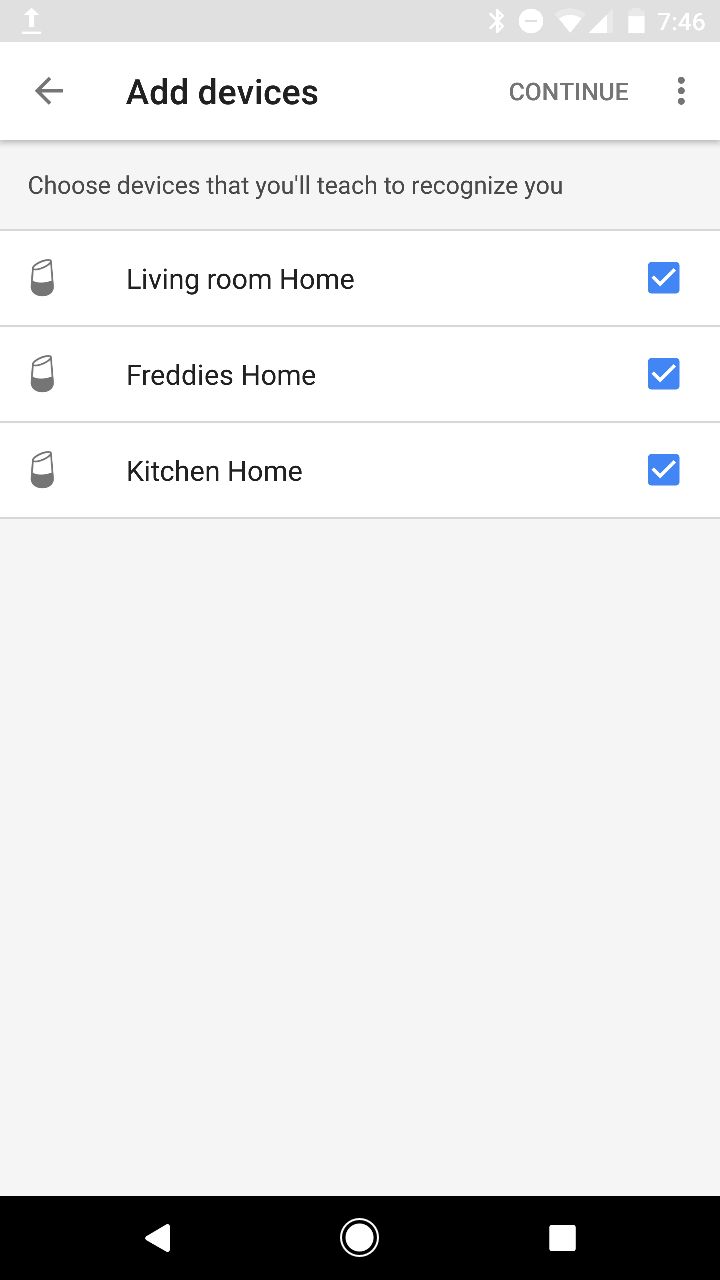Open the three-dot overflow menu
Screen dimensions: 720x1280
[x=681, y=92]
